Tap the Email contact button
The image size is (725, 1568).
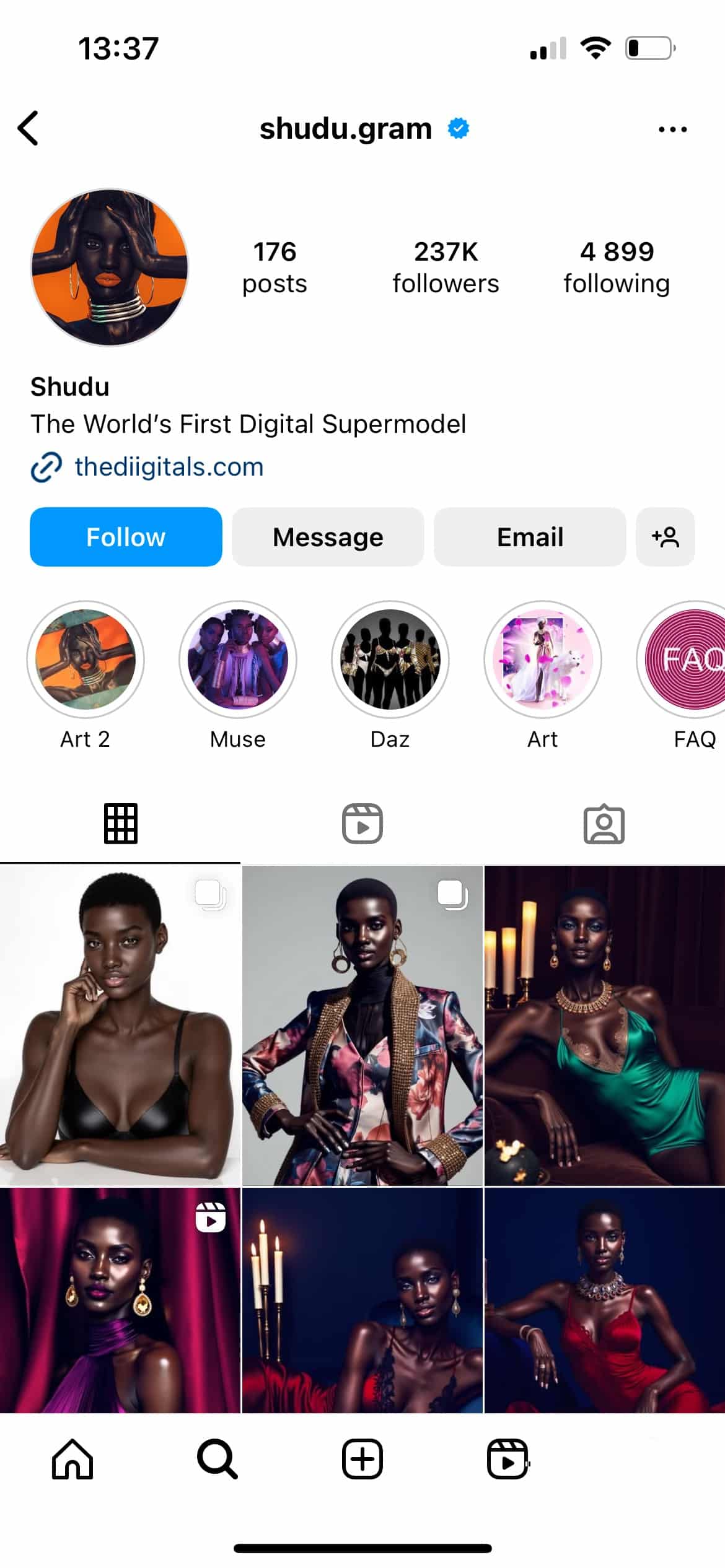click(x=530, y=537)
